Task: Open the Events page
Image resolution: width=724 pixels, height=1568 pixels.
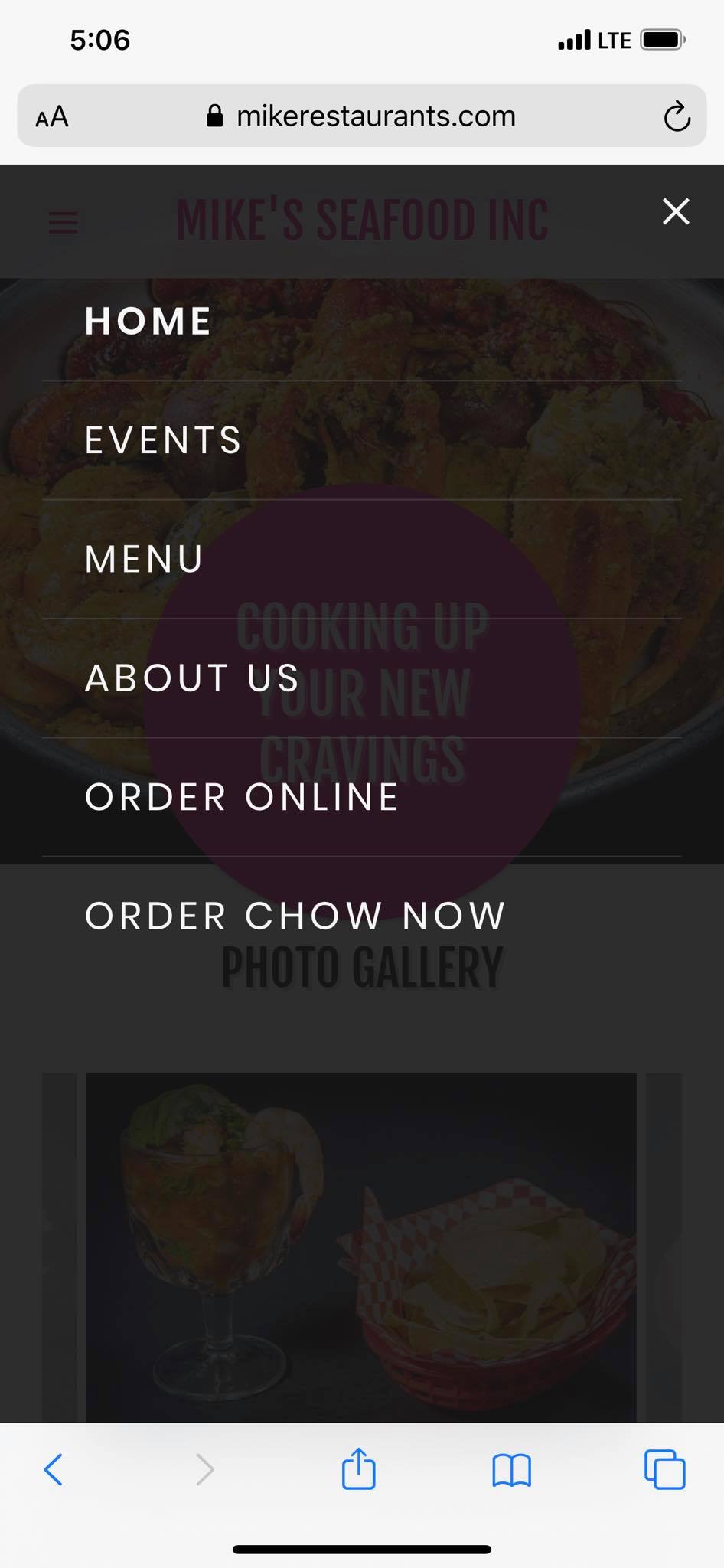Action: click(x=164, y=440)
